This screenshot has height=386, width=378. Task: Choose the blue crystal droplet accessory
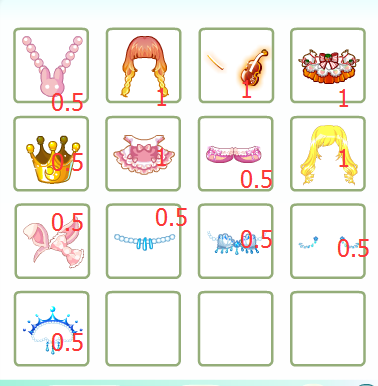click(x=236, y=241)
